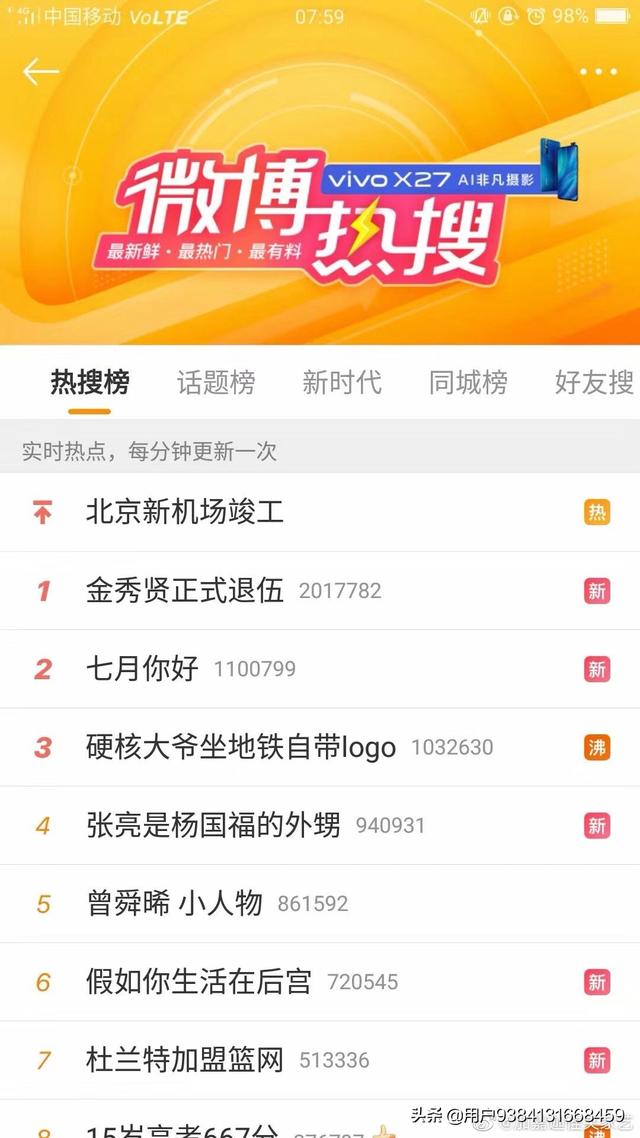This screenshot has width=640, height=1138.
Task: View the 假如你生活在后宫 topic
Action: pyautogui.click(x=199, y=982)
